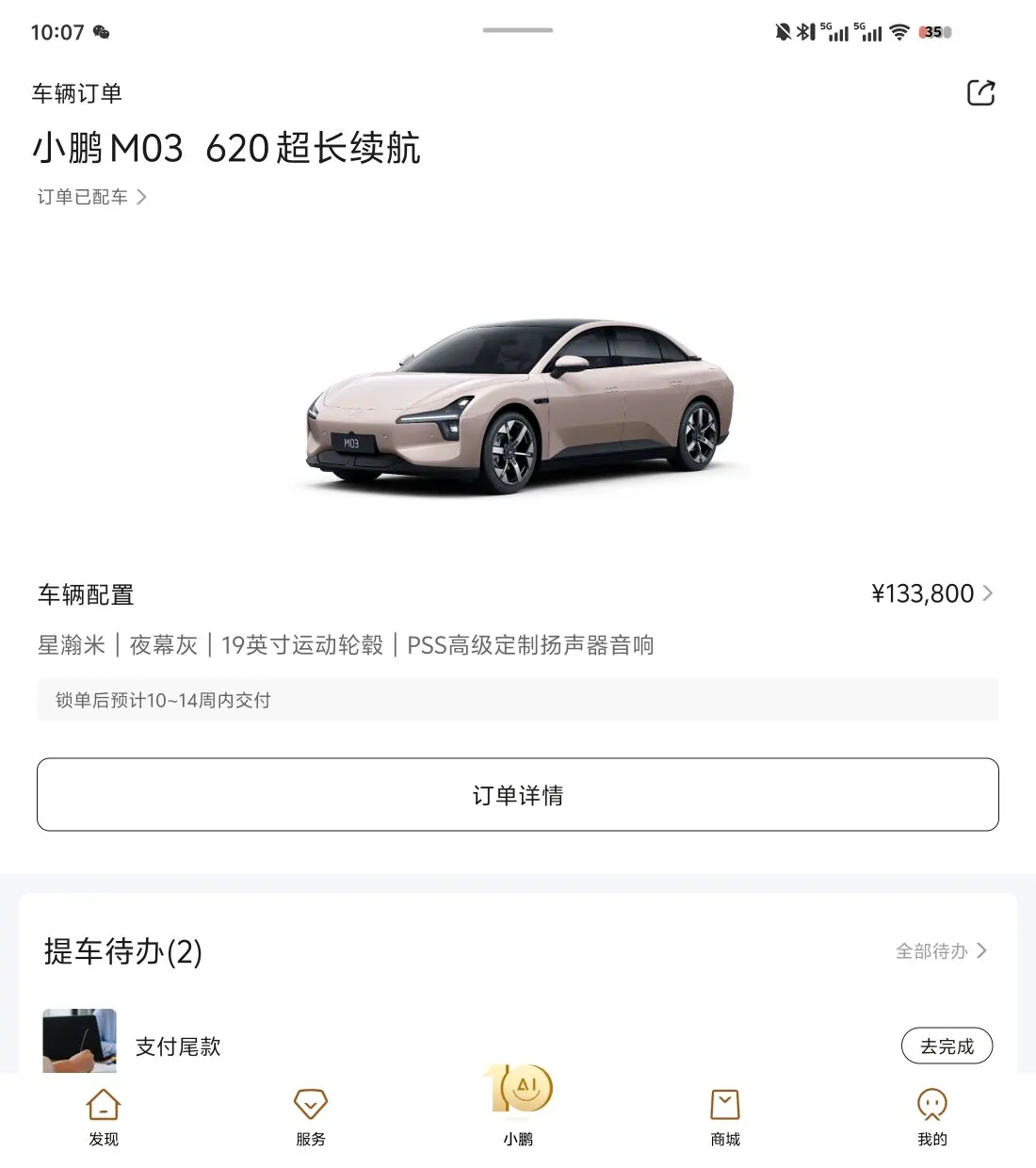
Task: Share the vehicle order page
Action: pos(980,92)
